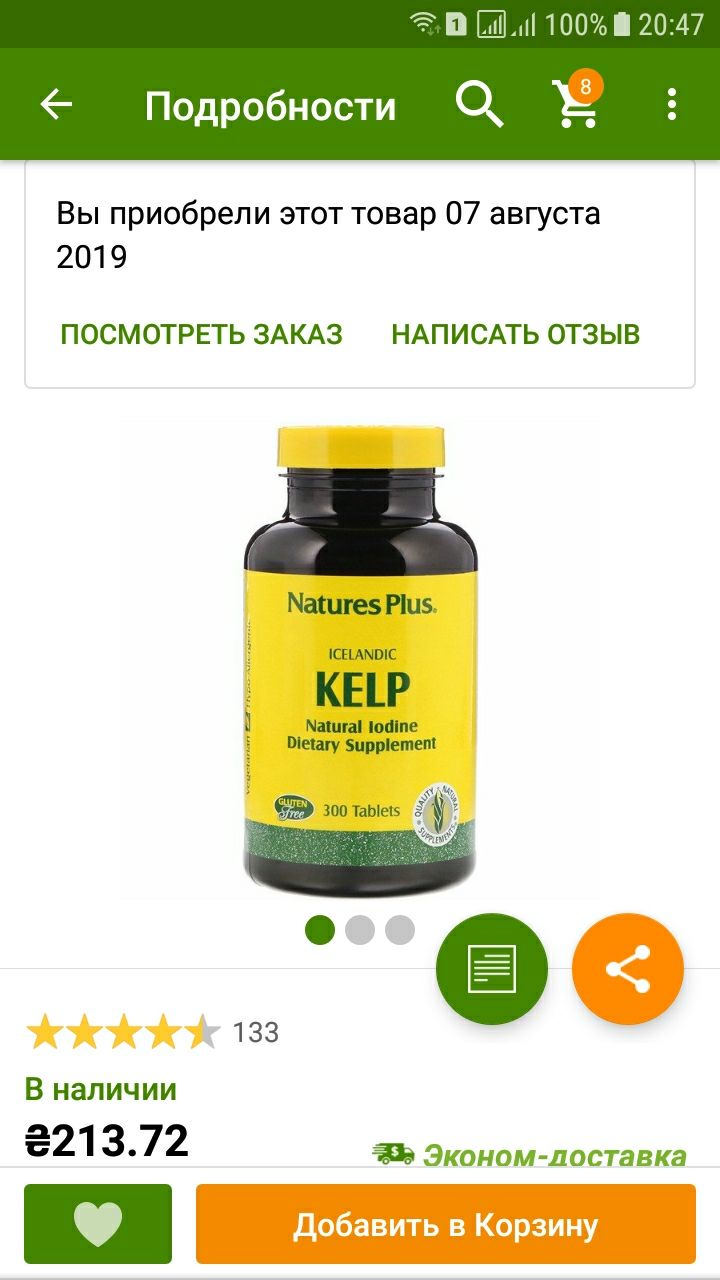Open the three-dot overflow menu
Viewport: 720px width, 1280px height.
672,105
